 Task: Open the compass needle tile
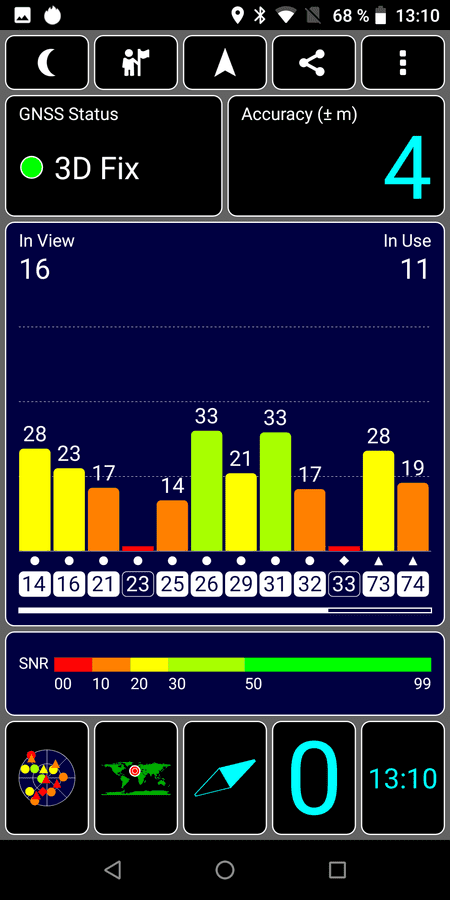225,778
